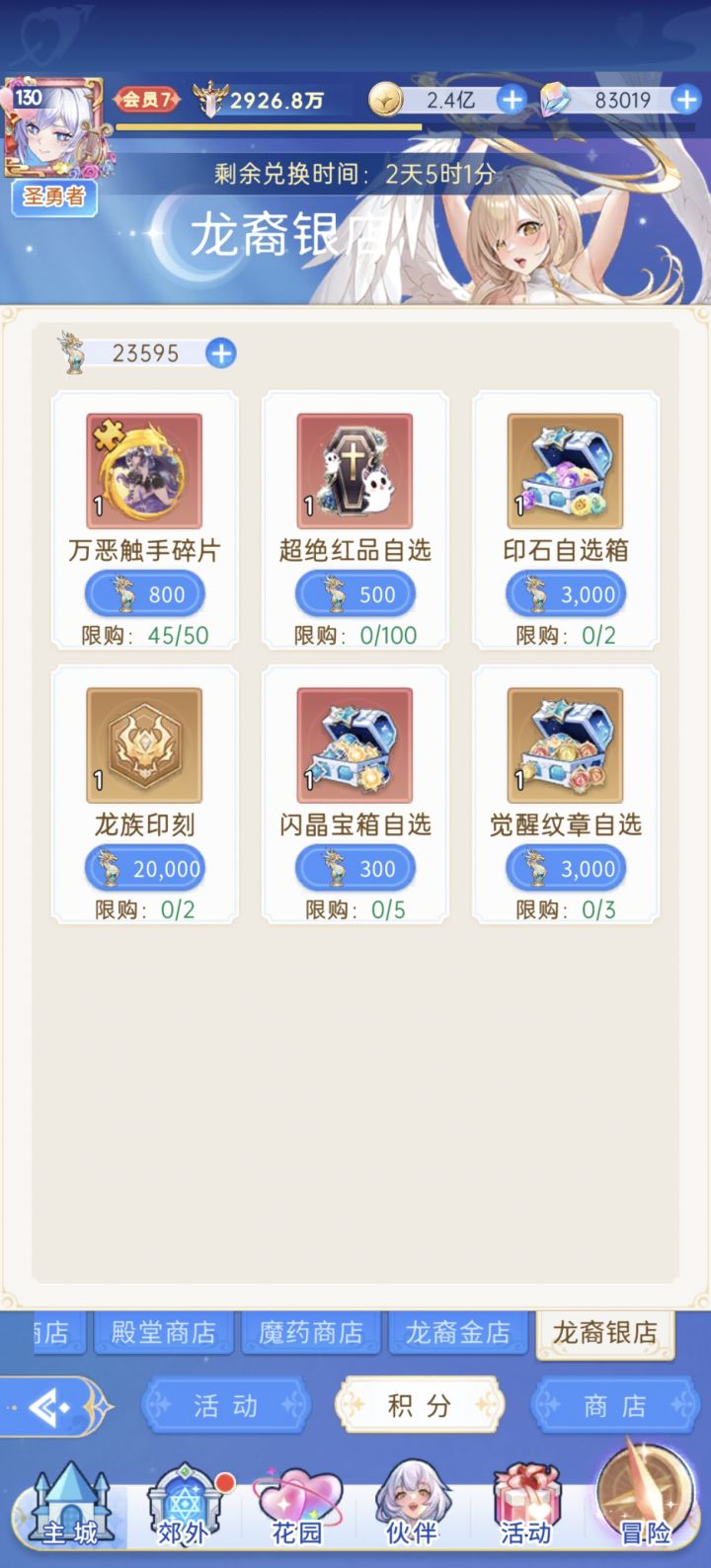Open the 殿堂商店 shop tab
711x1568 pixels.
point(164,1332)
